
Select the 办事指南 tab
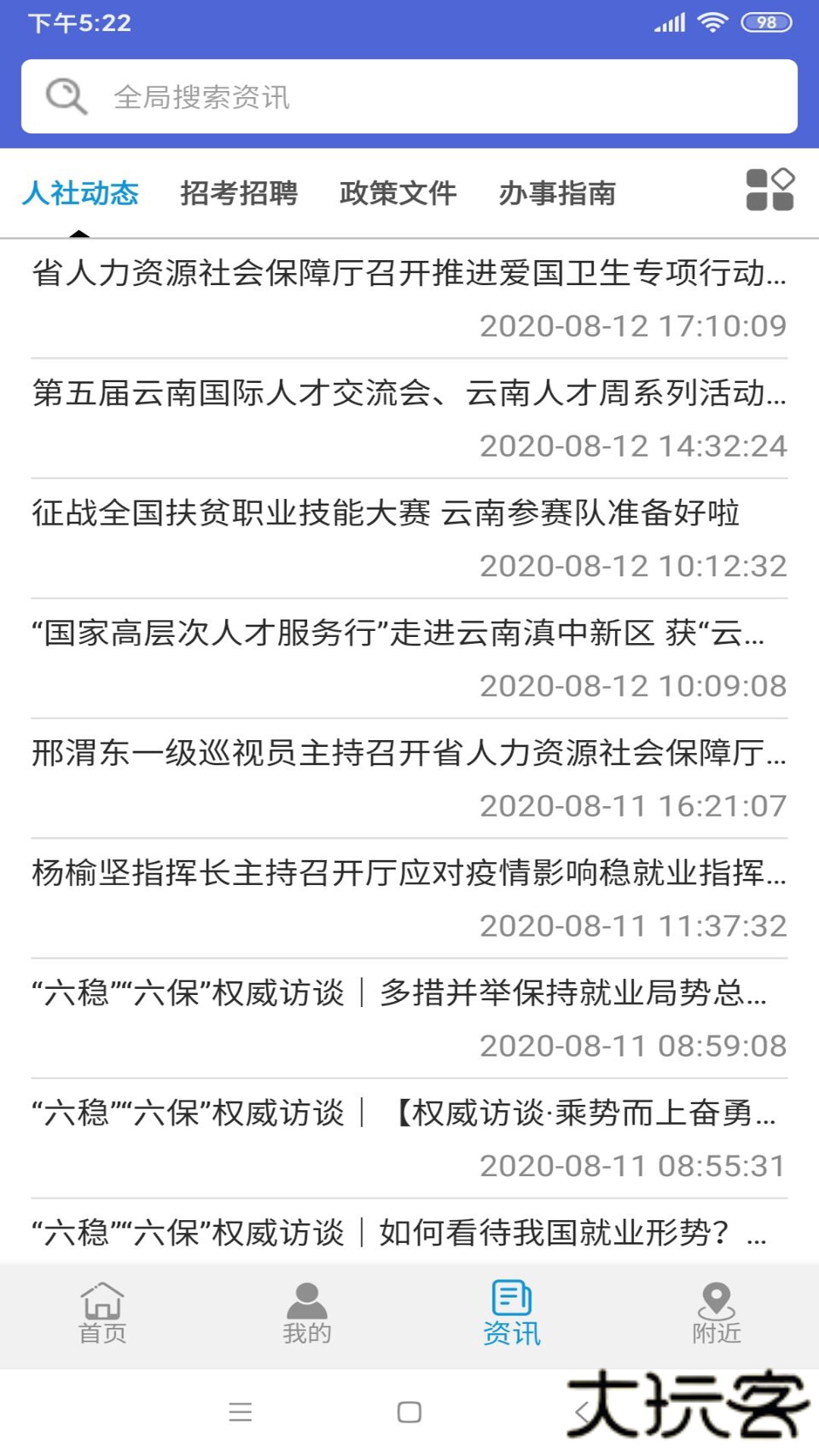(559, 193)
